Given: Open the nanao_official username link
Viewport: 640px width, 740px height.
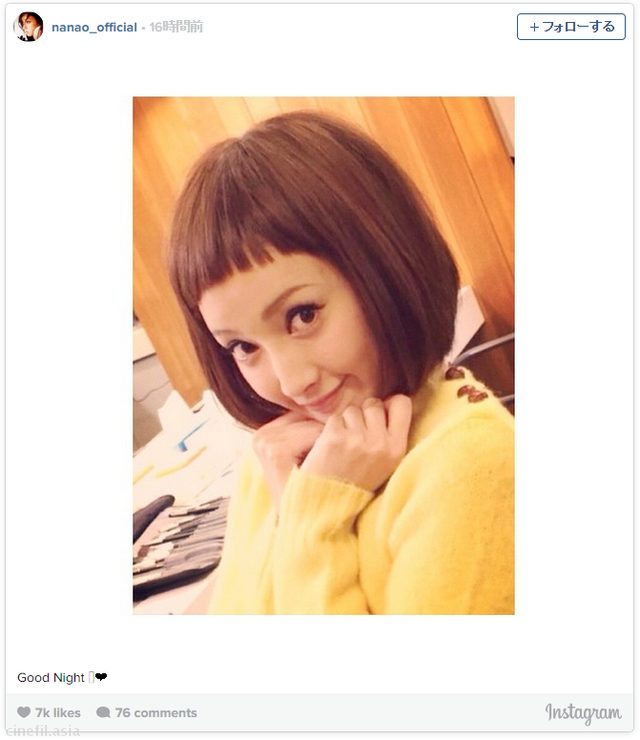Looking at the screenshot, I should click(94, 27).
